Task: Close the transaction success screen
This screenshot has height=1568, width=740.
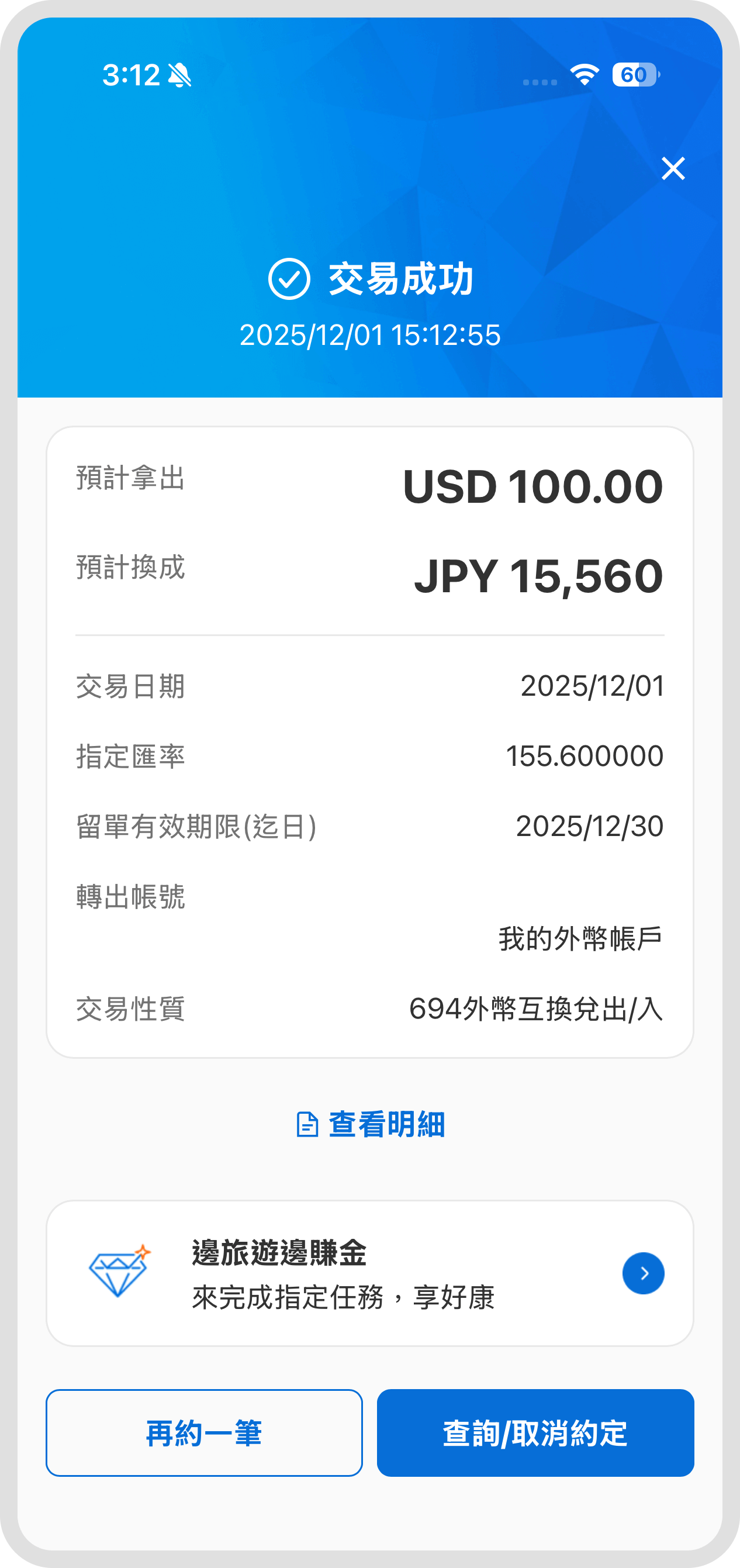Action: point(673,168)
